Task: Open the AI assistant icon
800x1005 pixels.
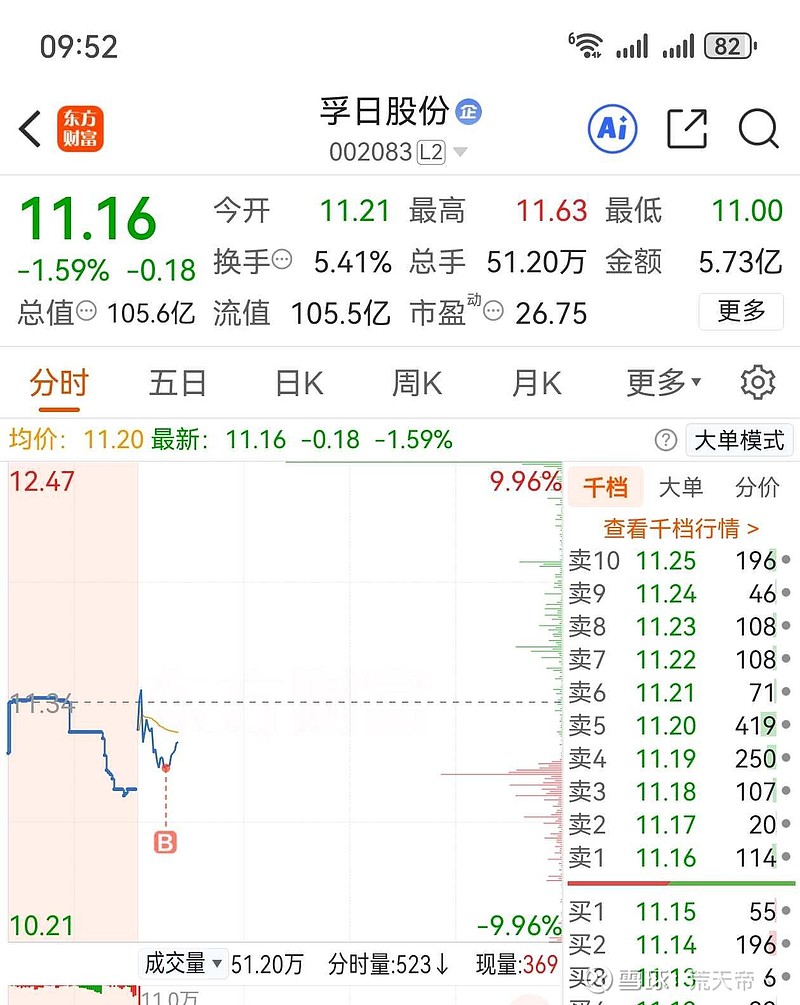Action: pyautogui.click(x=612, y=128)
